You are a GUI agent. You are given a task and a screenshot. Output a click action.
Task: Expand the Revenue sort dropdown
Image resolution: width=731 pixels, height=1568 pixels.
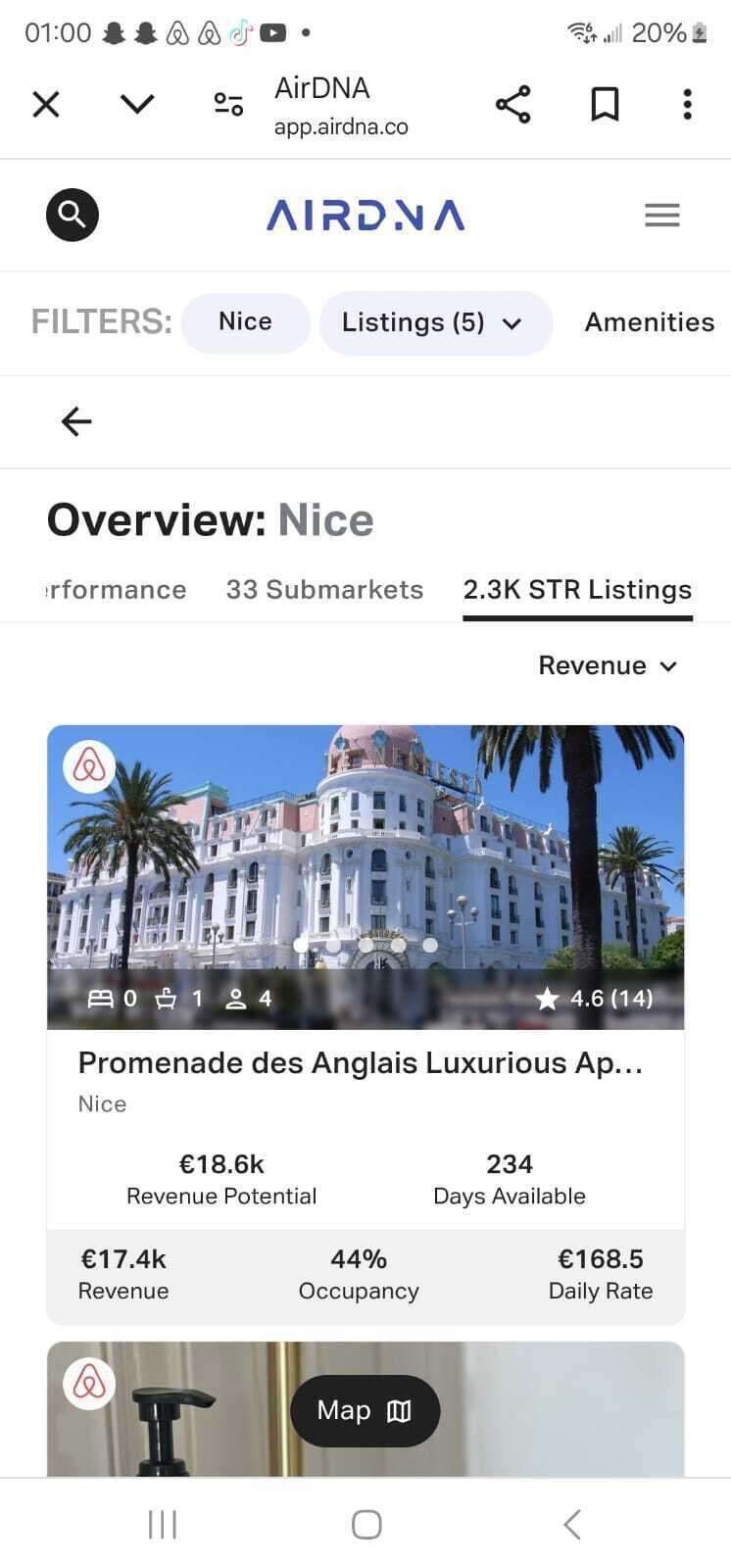[x=608, y=666]
